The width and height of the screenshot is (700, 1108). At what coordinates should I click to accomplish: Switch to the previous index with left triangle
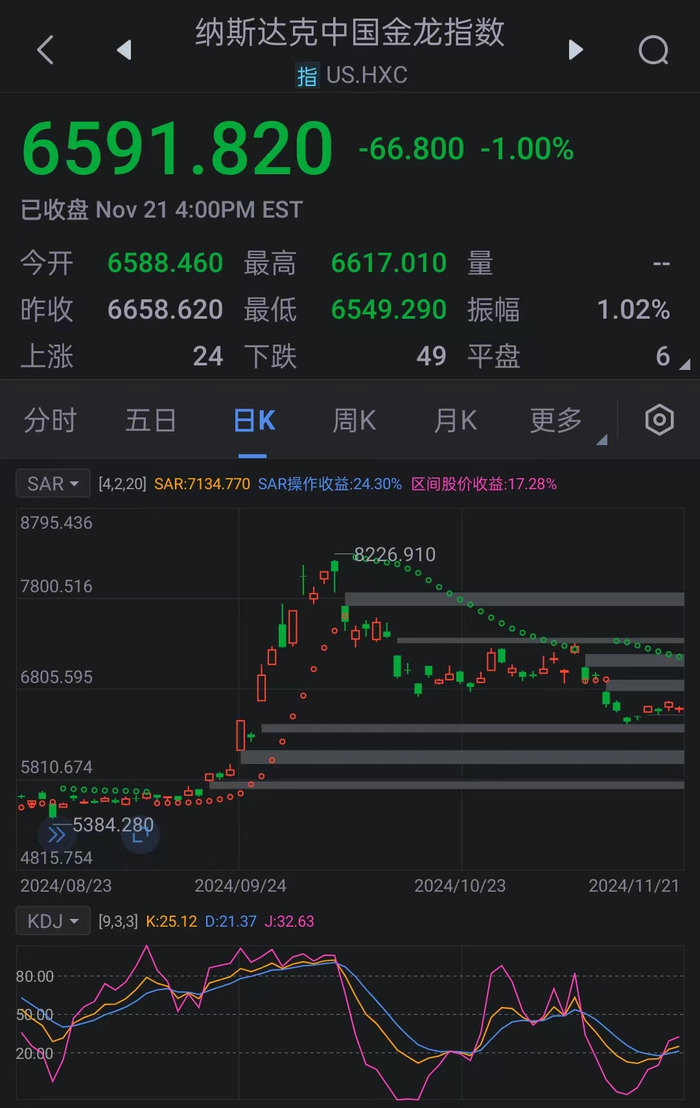[x=124, y=50]
